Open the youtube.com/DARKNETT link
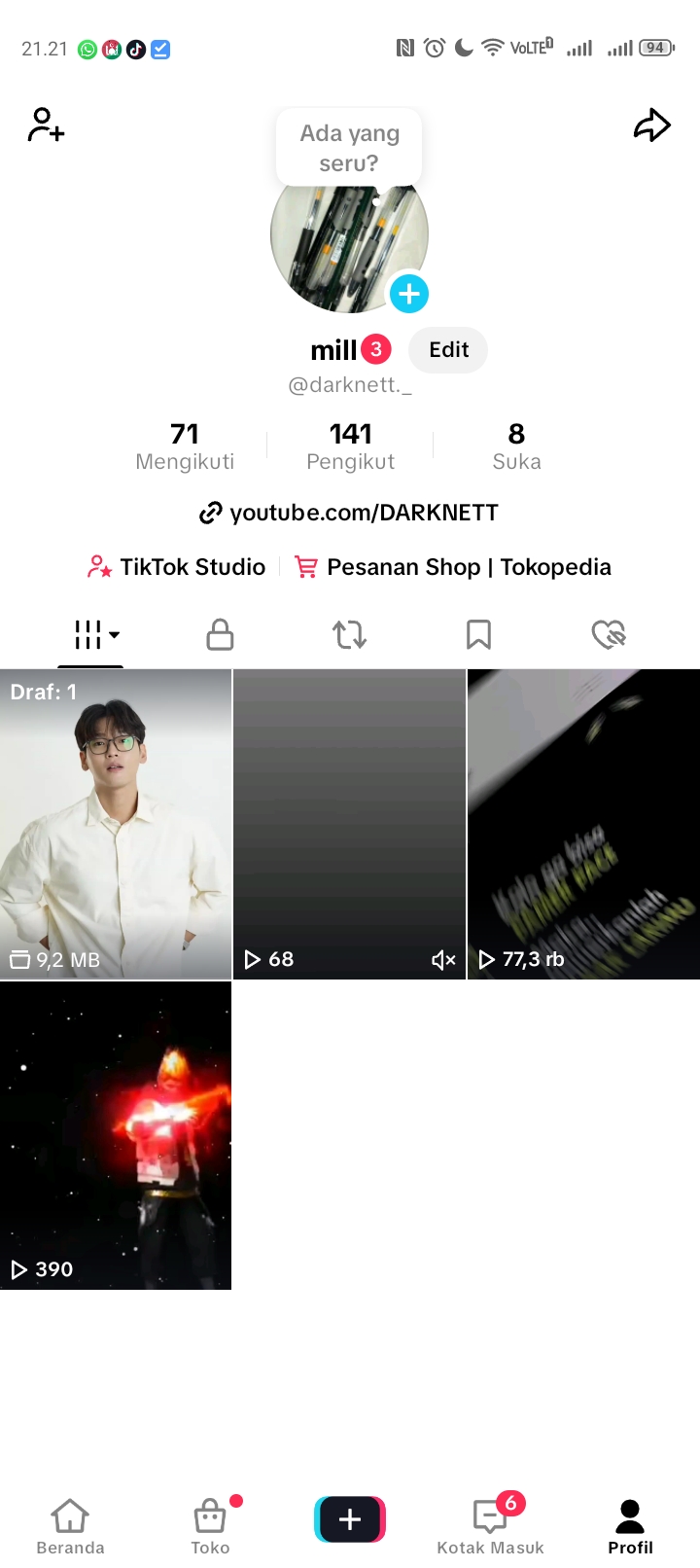Viewport: 700px width, 1568px height. [x=349, y=513]
